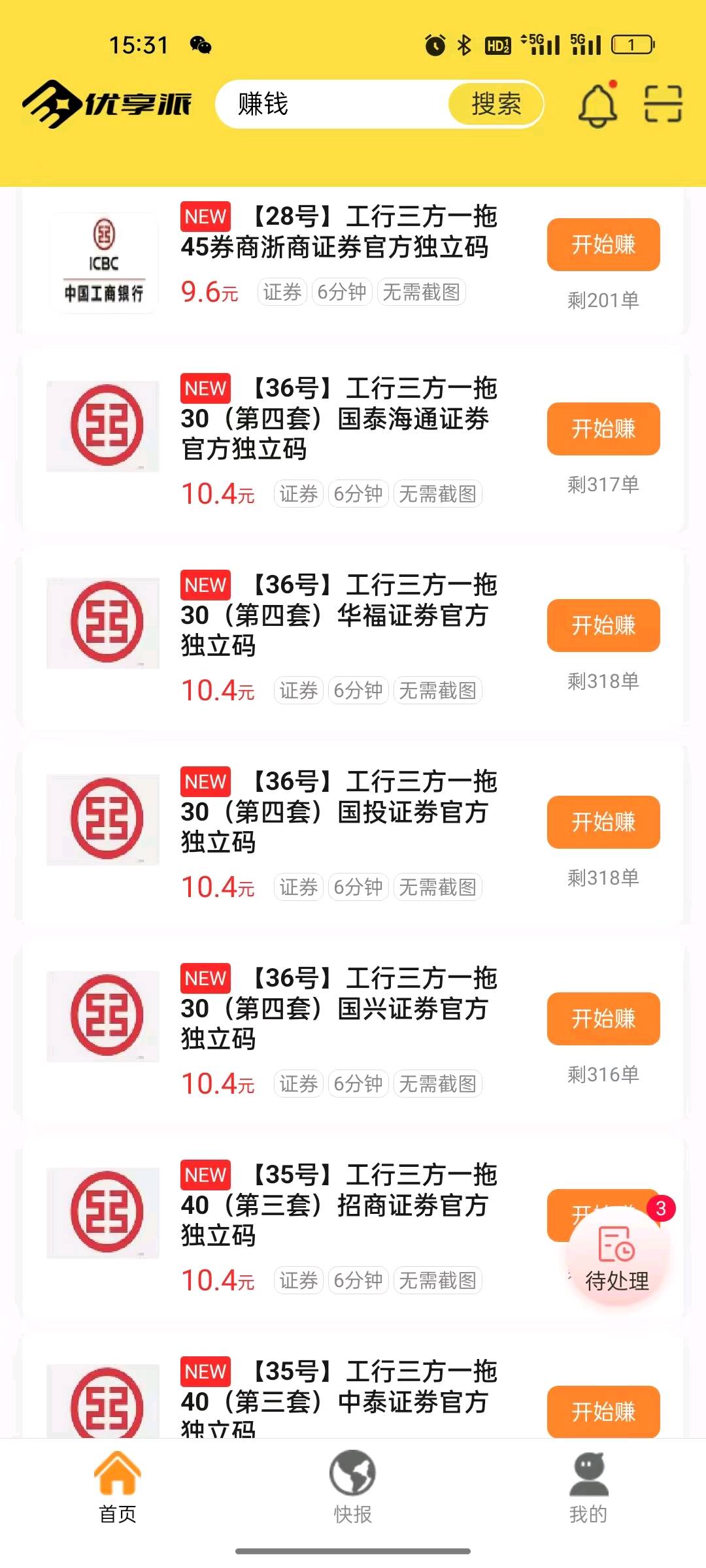Click the 证券 tag on the 国兴证券 task

tap(297, 1083)
